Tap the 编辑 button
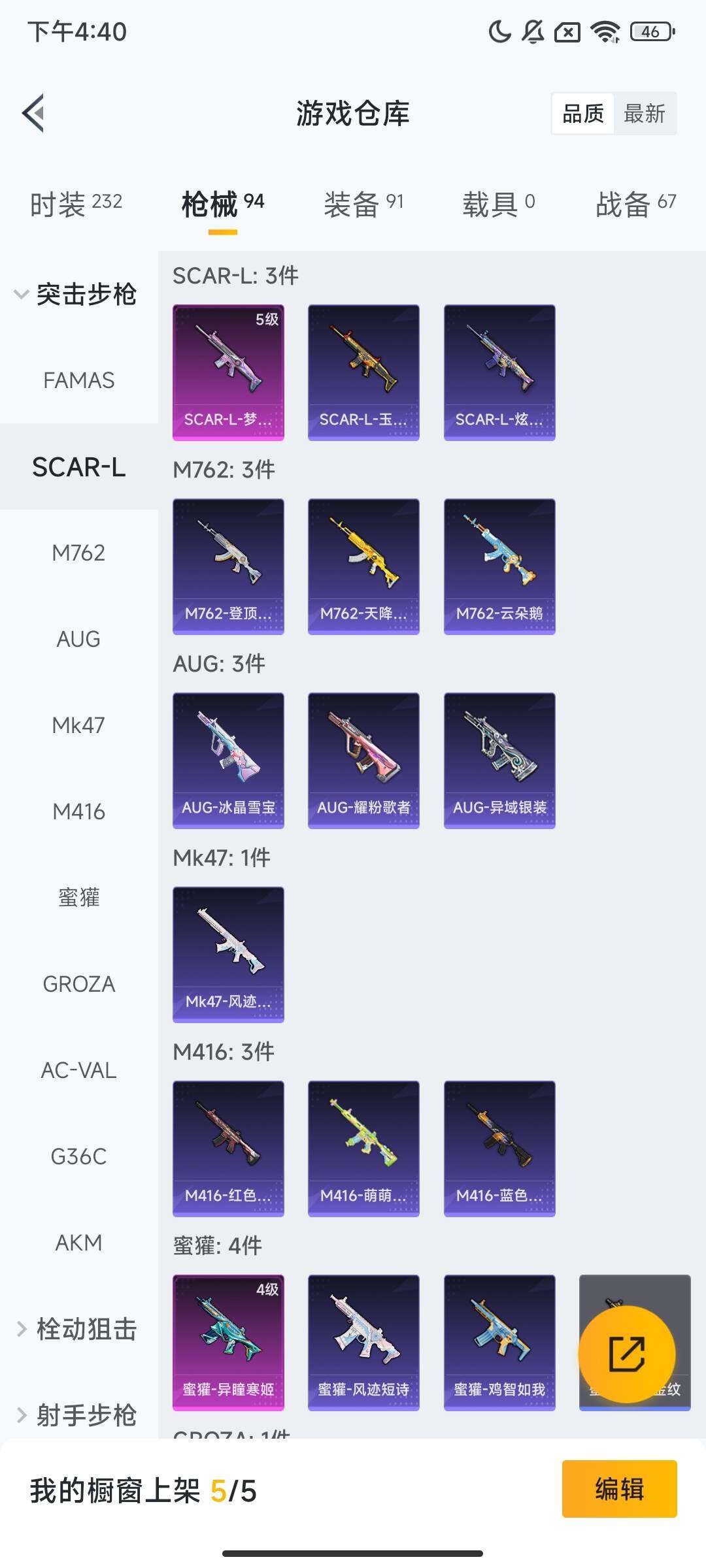The height and width of the screenshot is (1568, 706). point(619,1490)
